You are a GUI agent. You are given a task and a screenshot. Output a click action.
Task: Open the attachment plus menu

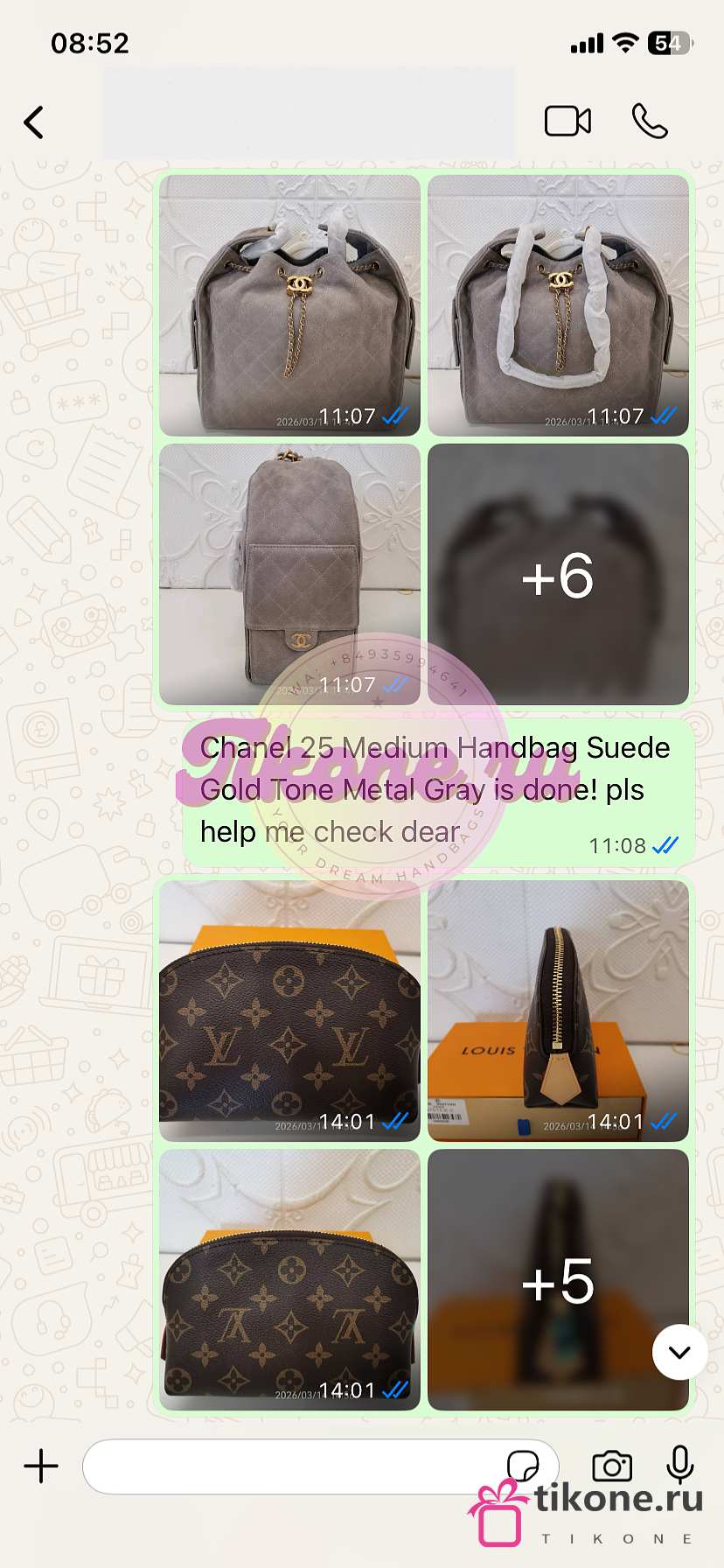coord(41,1466)
